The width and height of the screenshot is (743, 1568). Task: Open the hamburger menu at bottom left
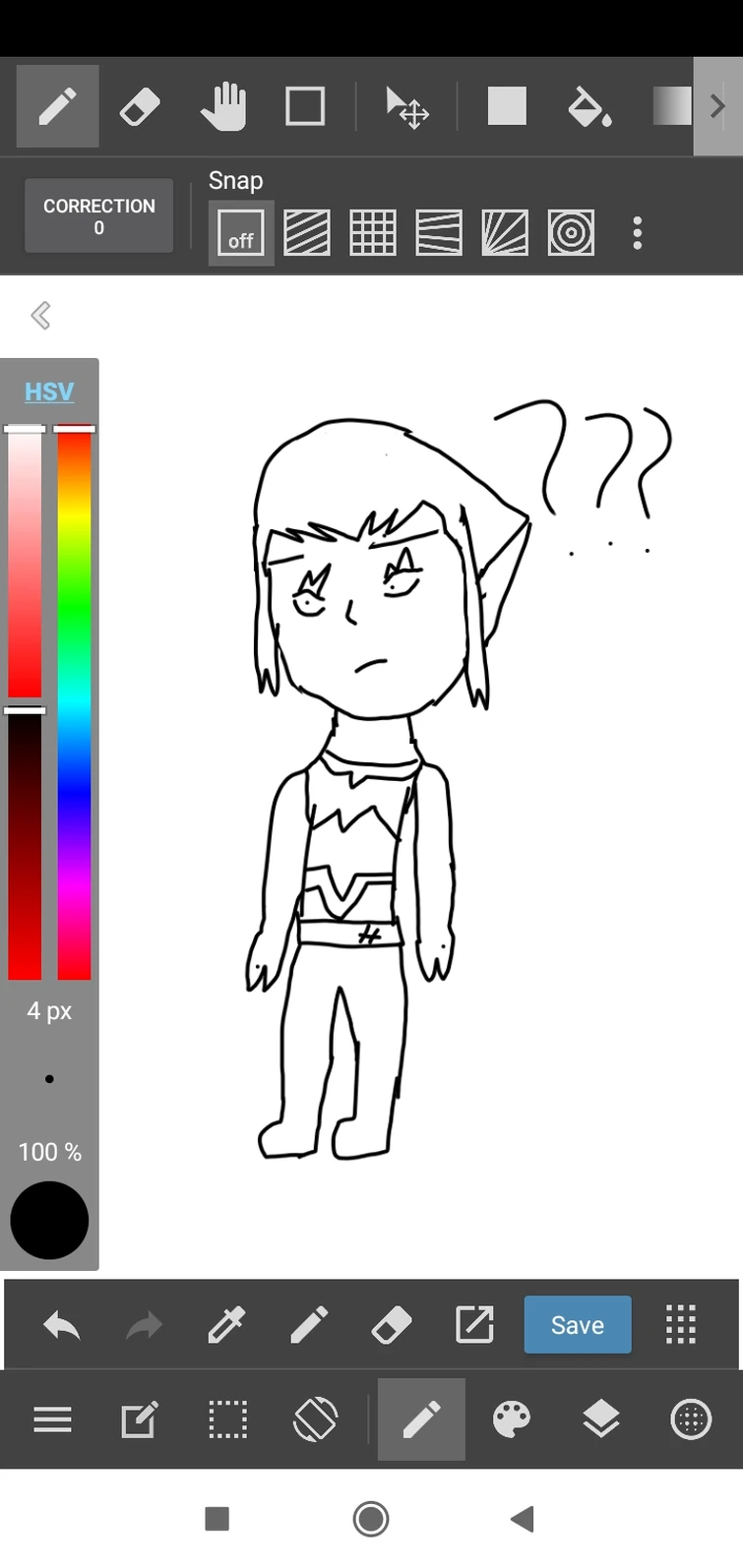pyautogui.click(x=52, y=1419)
